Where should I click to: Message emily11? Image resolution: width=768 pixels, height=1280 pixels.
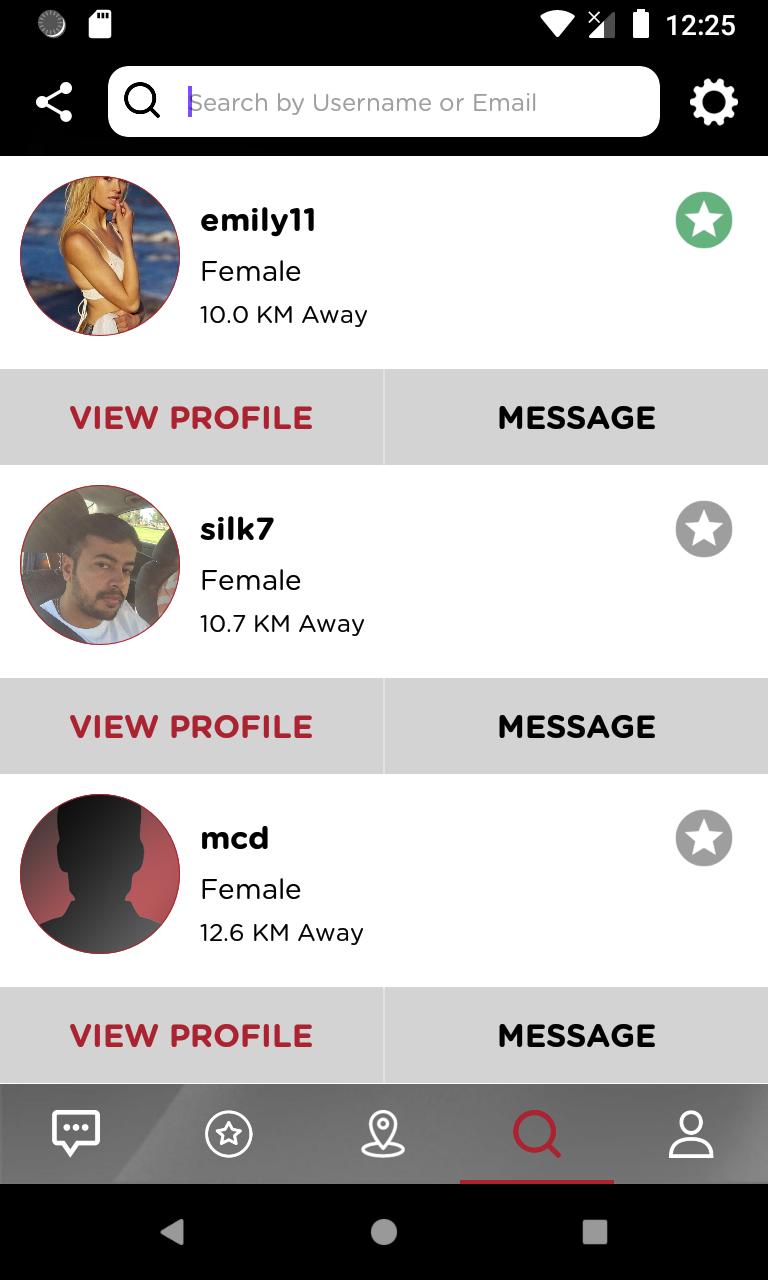[576, 417]
